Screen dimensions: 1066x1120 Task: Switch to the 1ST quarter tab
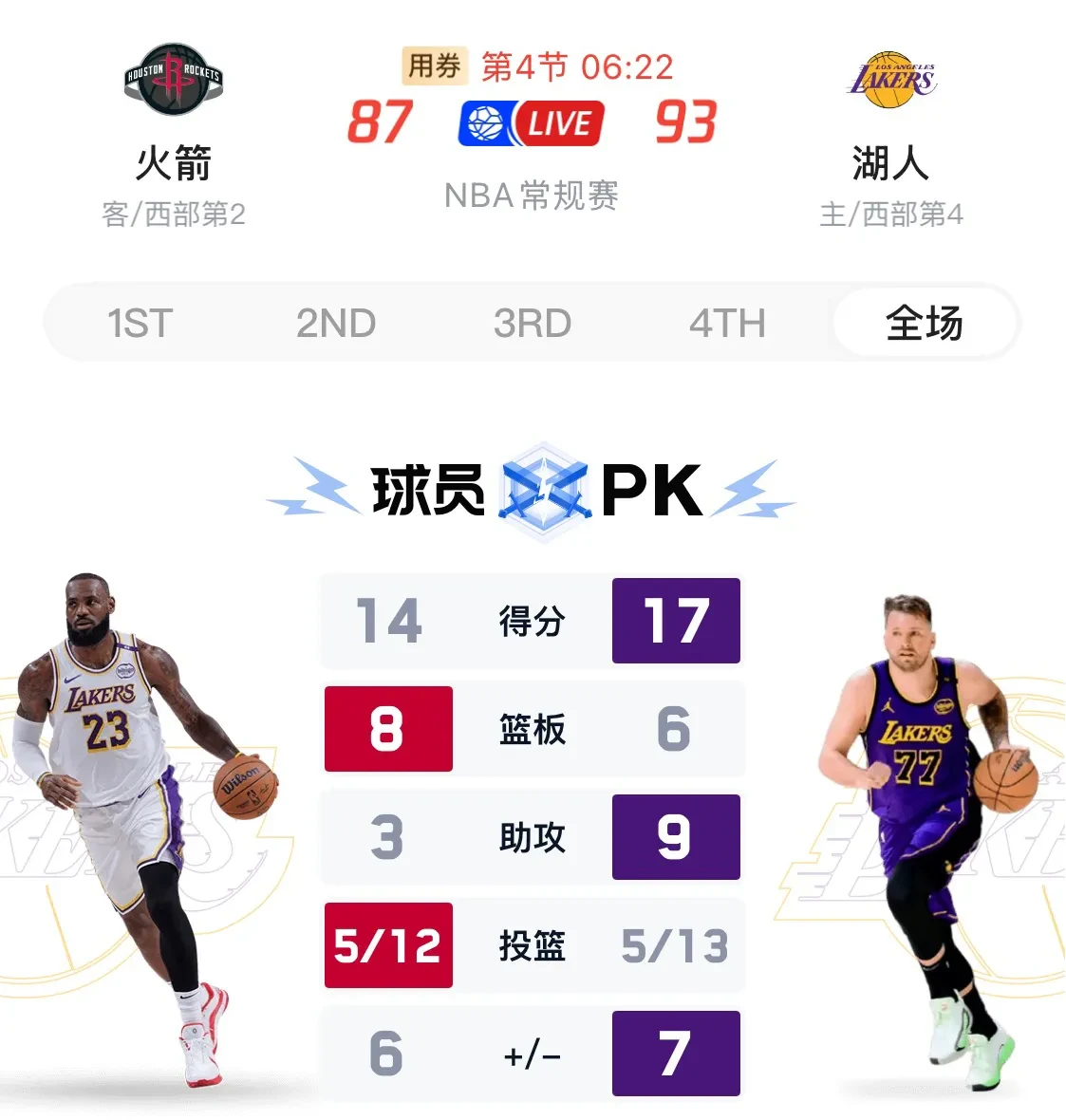tap(140, 324)
